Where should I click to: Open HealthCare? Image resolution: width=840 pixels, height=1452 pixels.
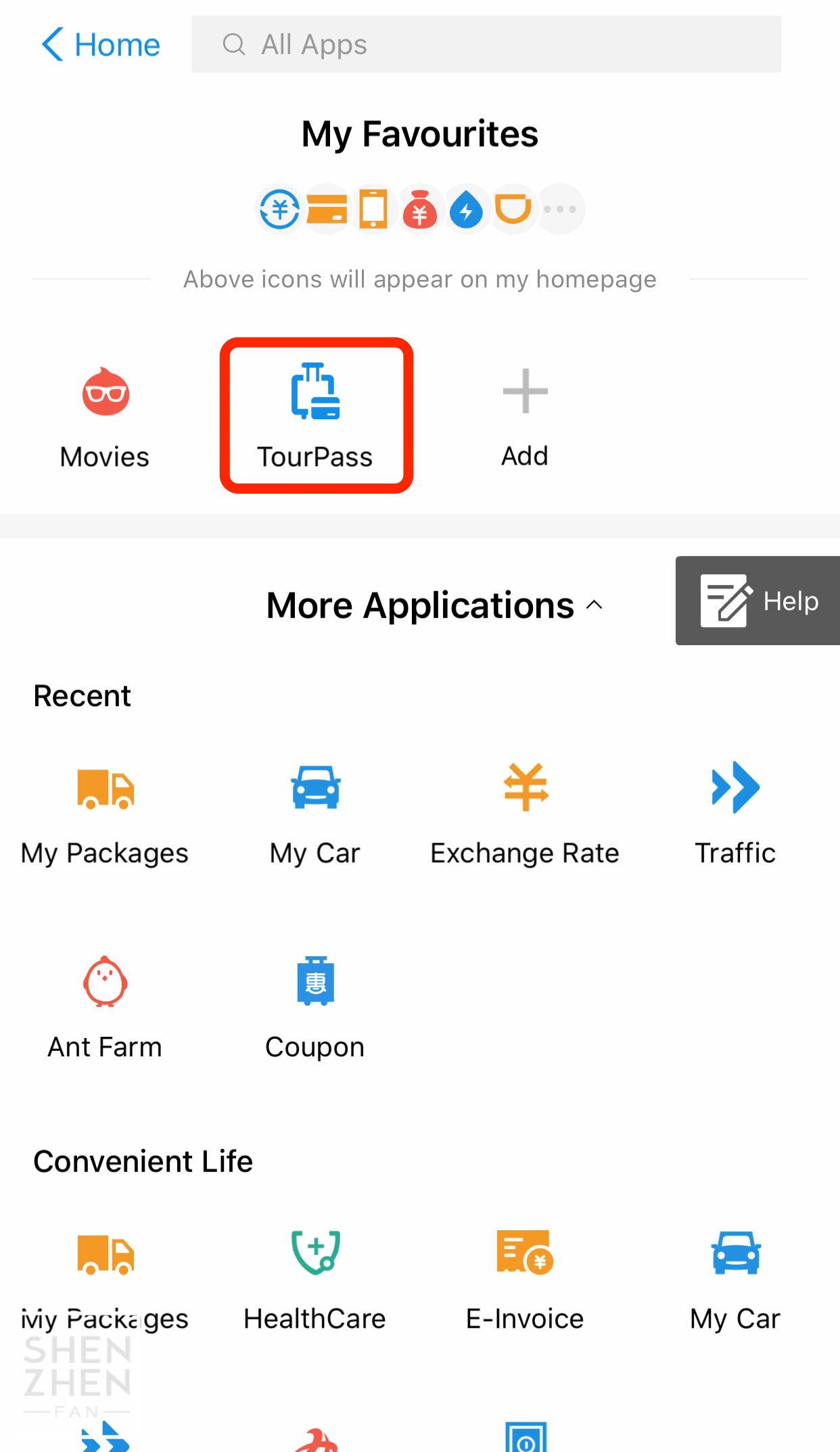(315, 1281)
